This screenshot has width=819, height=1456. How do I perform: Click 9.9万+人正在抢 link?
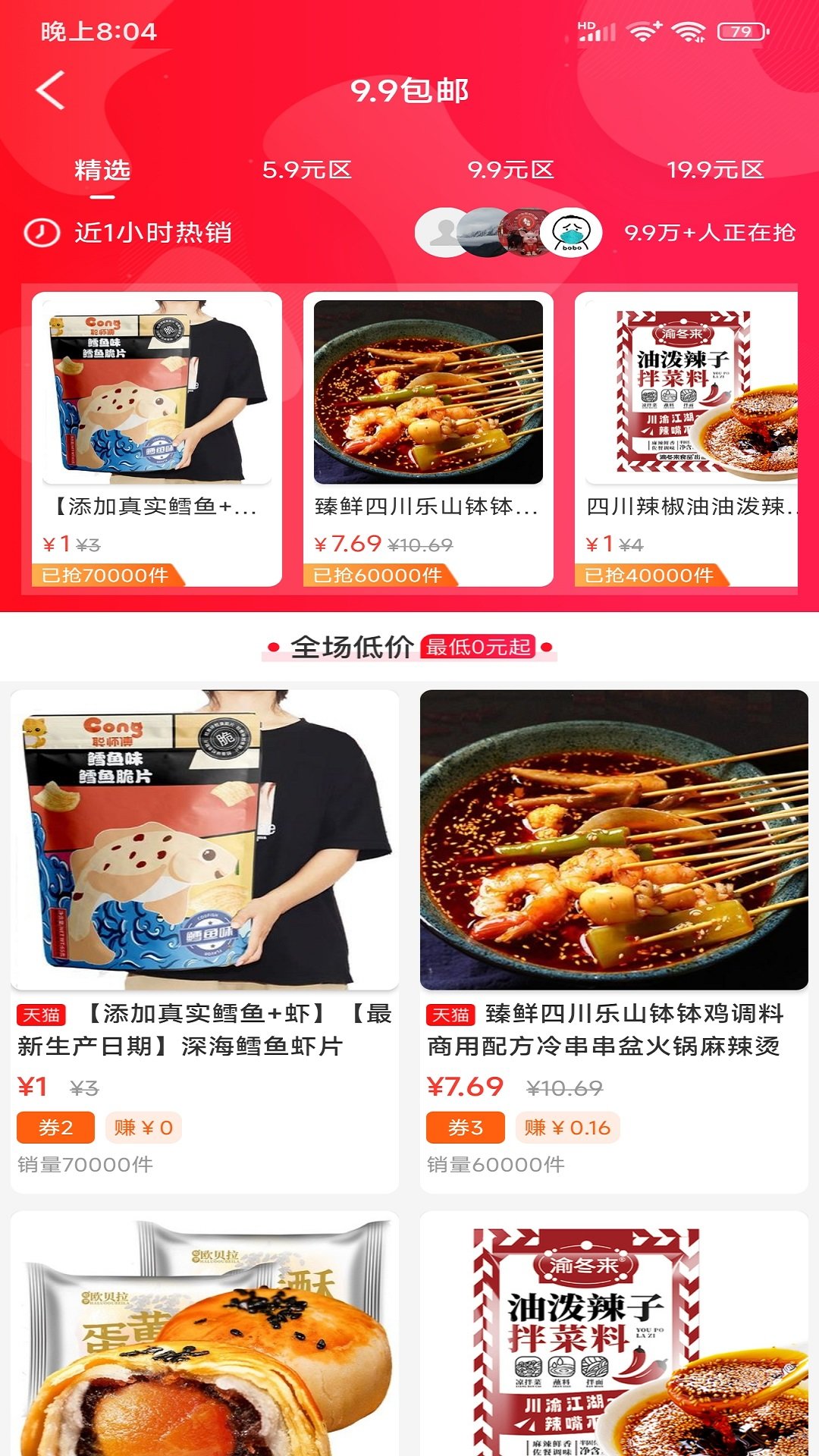click(711, 234)
